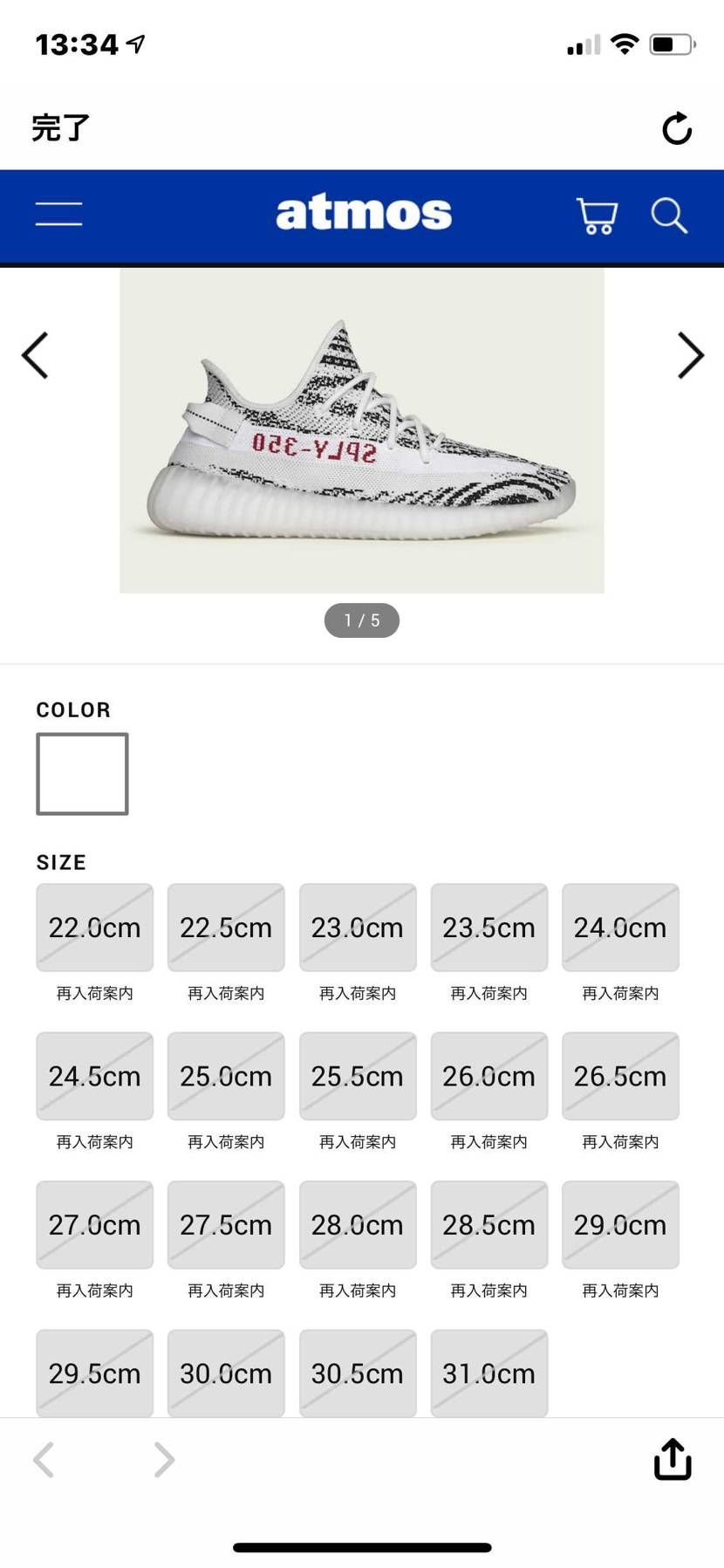Go back in browser history
The height and width of the screenshot is (1568, 724).
click(x=44, y=1460)
